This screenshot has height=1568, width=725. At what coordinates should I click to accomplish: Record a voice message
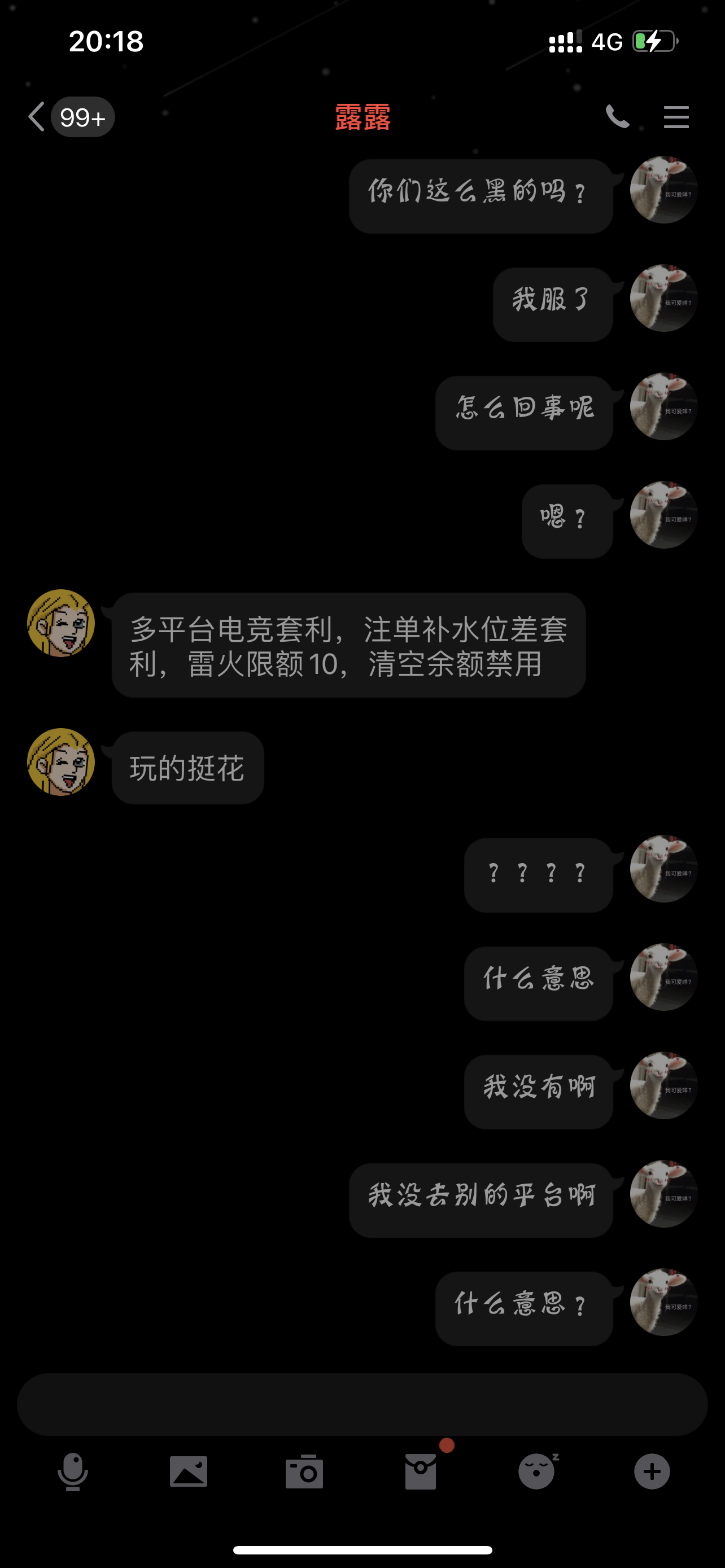pos(73,1471)
